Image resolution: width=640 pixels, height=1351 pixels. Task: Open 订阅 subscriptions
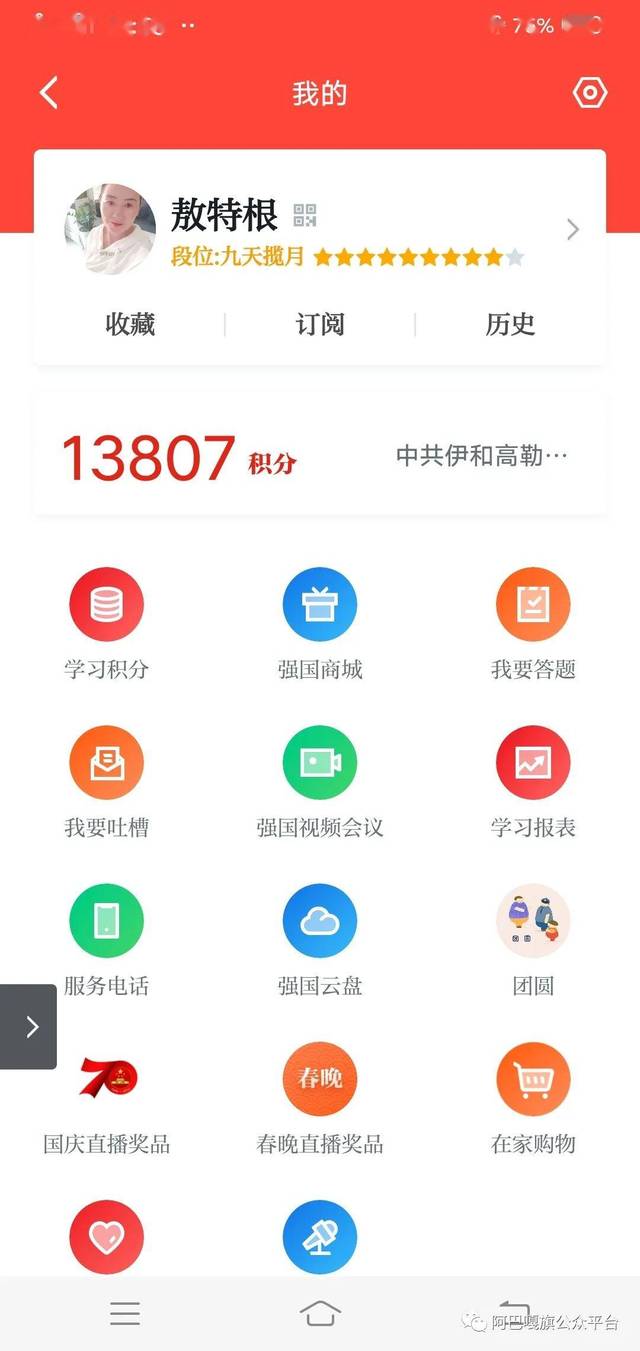pyautogui.click(x=320, y=324)
